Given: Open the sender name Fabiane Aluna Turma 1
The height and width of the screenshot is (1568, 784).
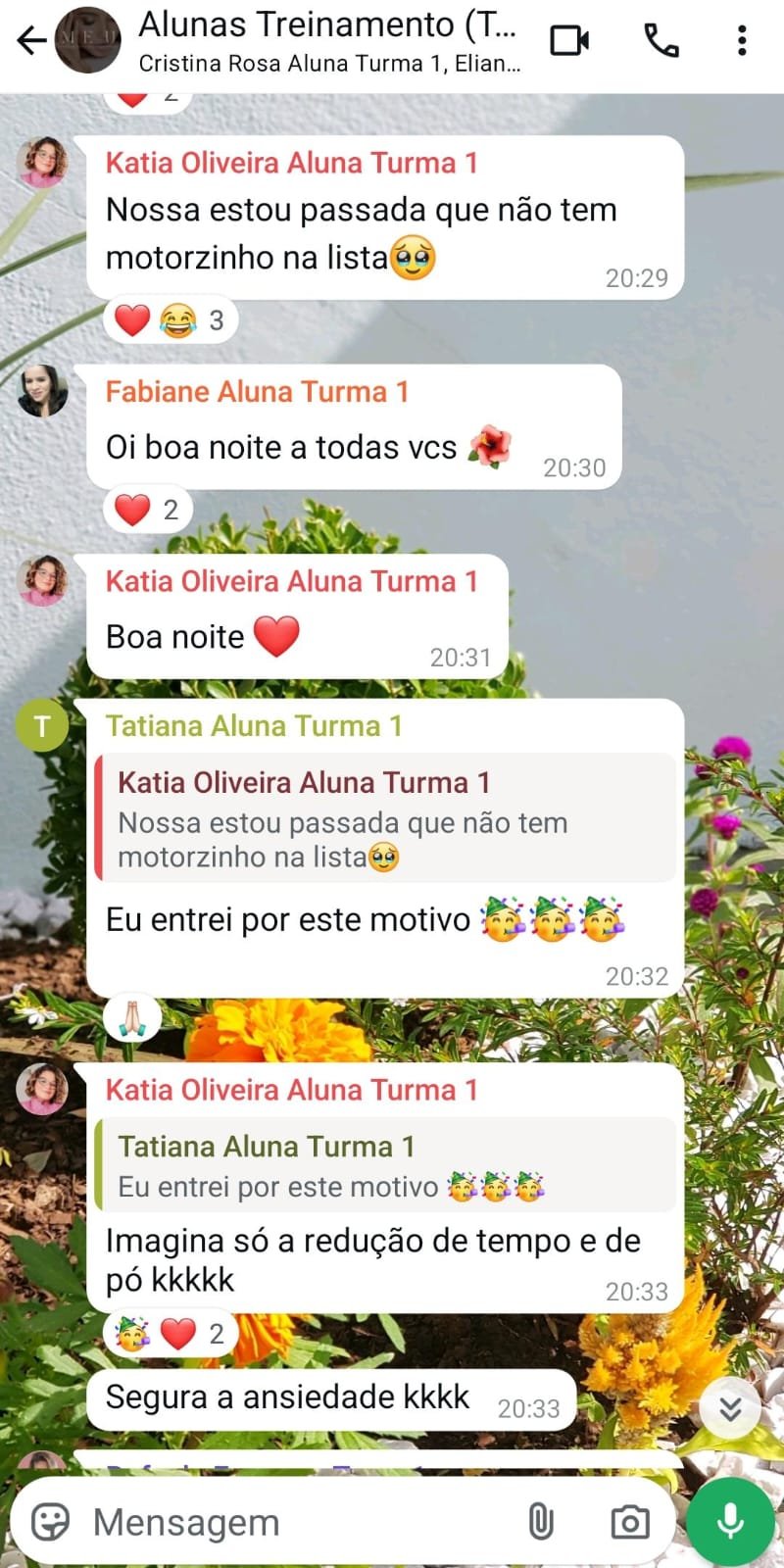Looking at the screenshot, I should [x=257, y=392].
